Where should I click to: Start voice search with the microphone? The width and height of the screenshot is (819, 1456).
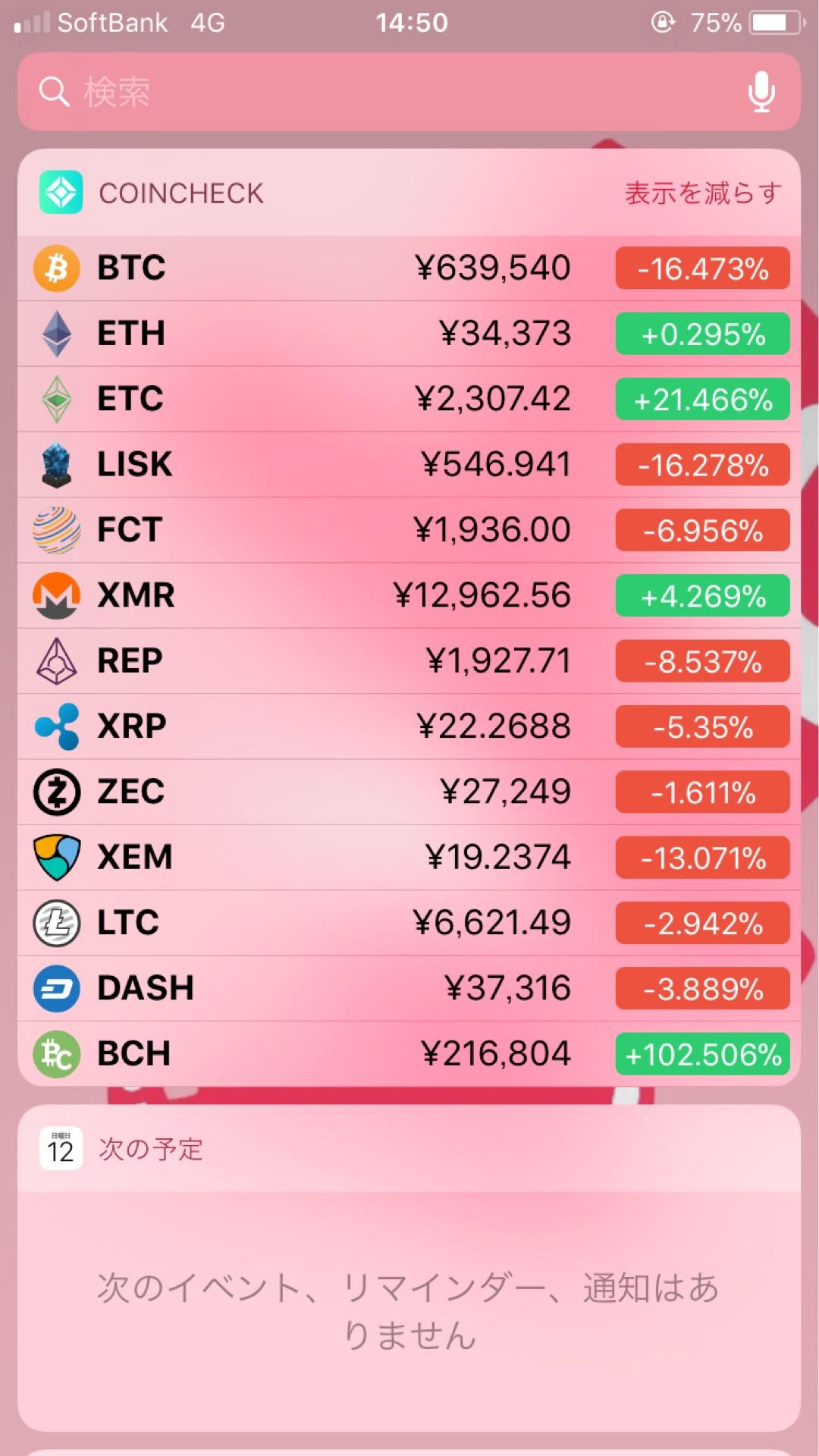click(761, 92)
